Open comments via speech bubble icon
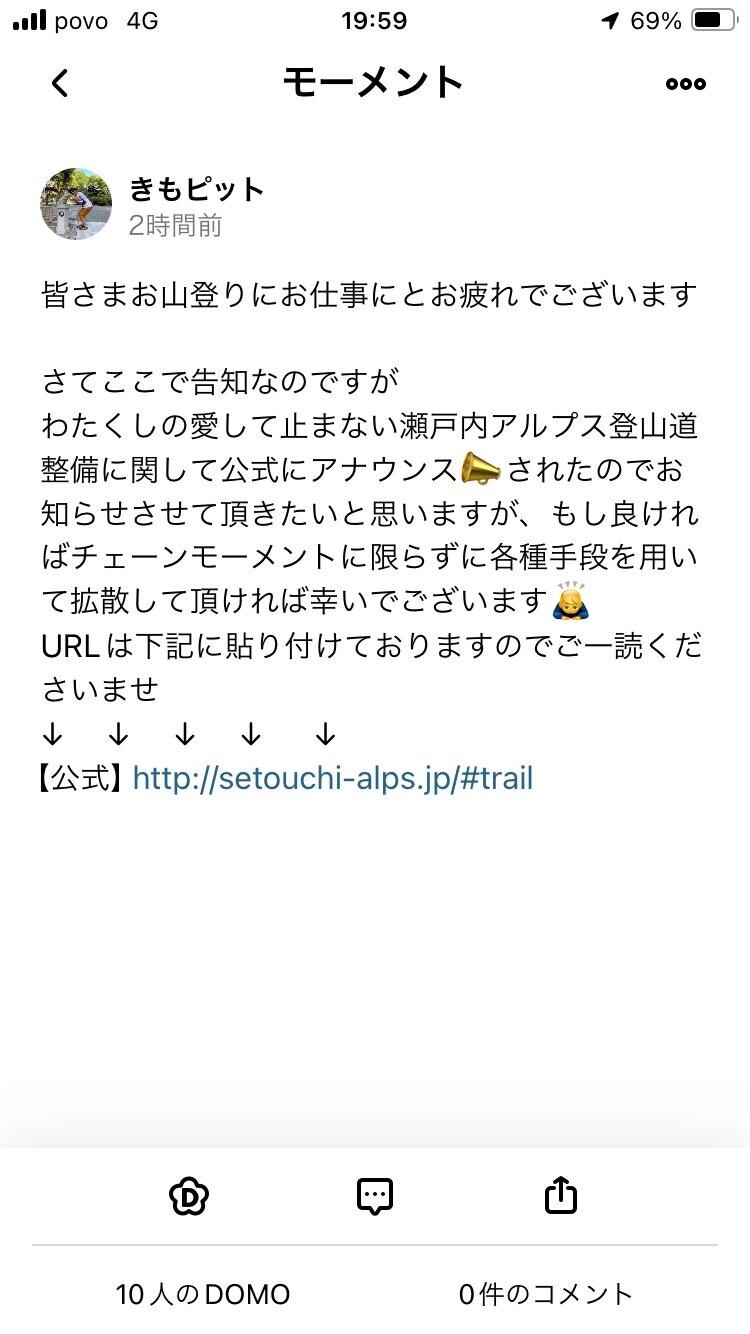Image resolution: width=750 pixels, height=1334 pixels. (374, 1196)
